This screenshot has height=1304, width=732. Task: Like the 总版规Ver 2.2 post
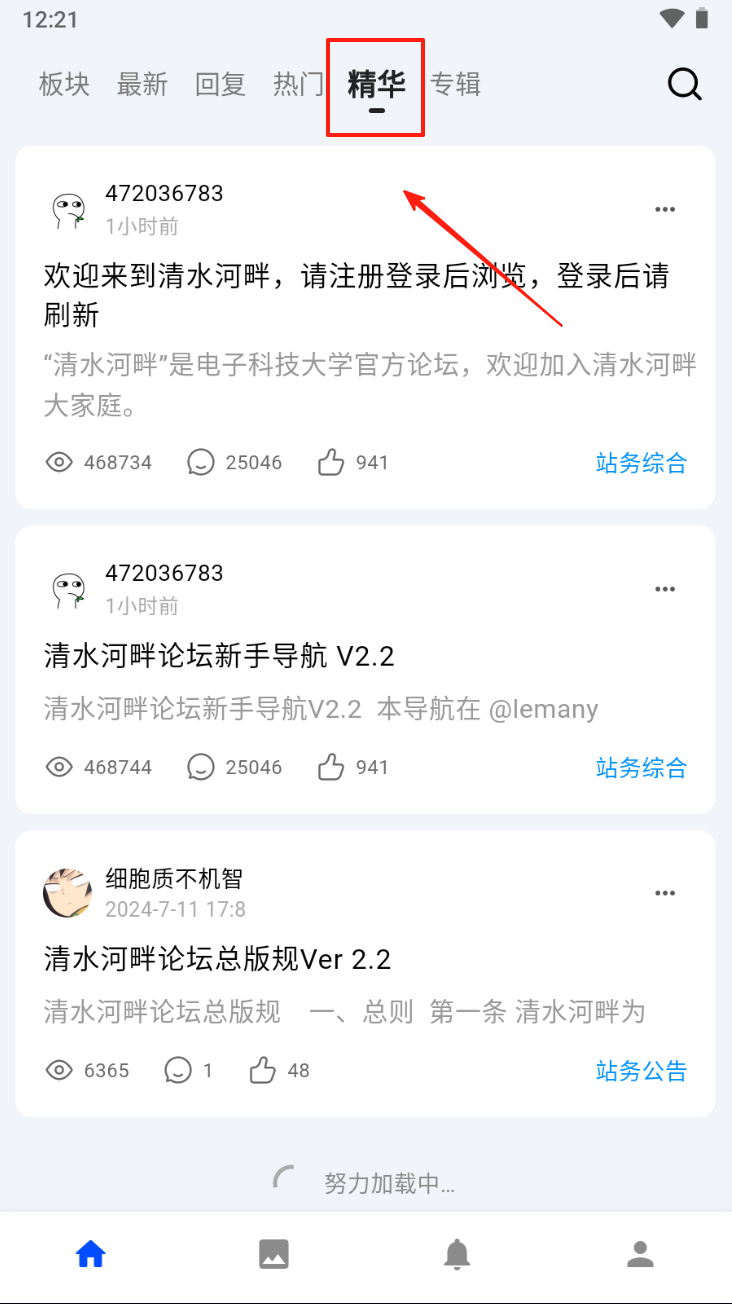263,1071
